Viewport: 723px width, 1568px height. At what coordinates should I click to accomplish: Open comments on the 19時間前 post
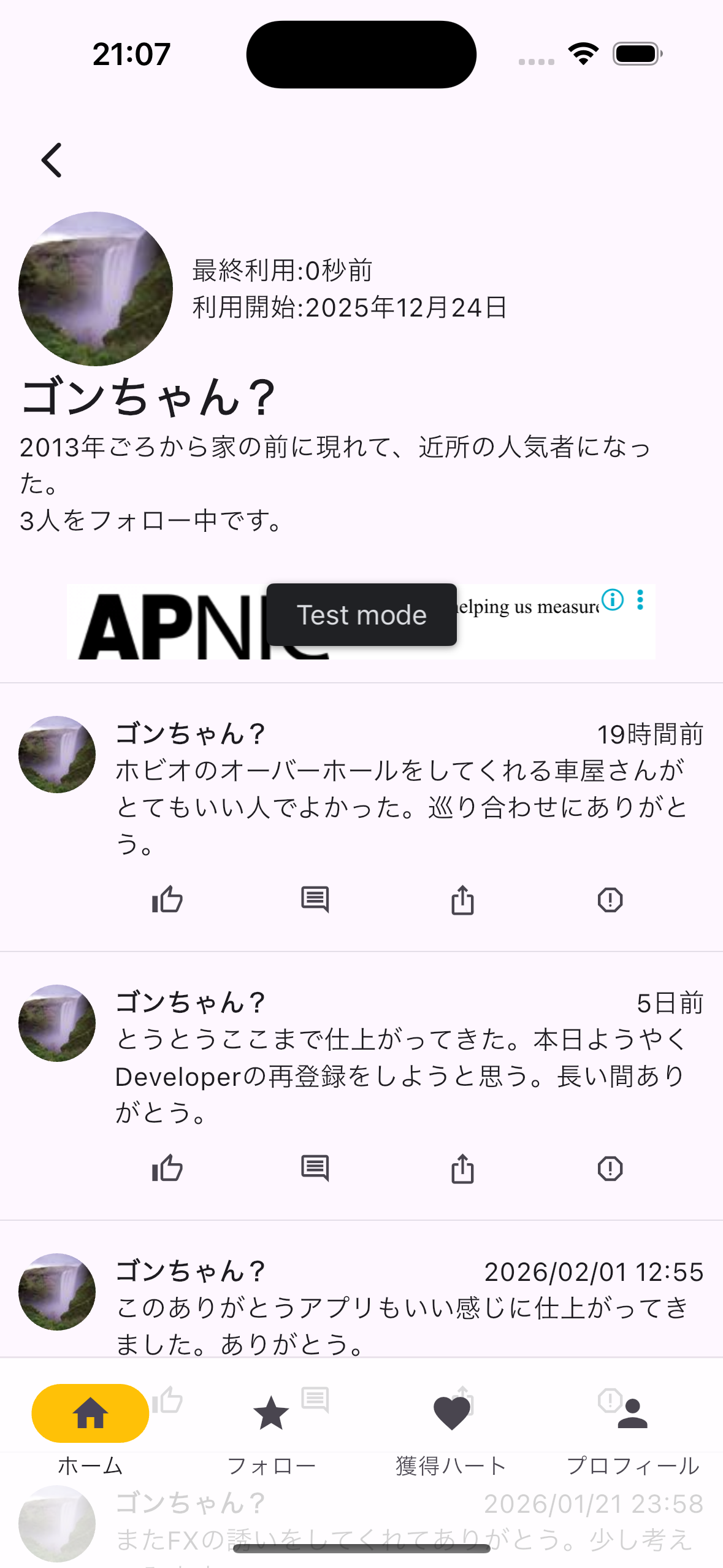(x=315, y=899)
